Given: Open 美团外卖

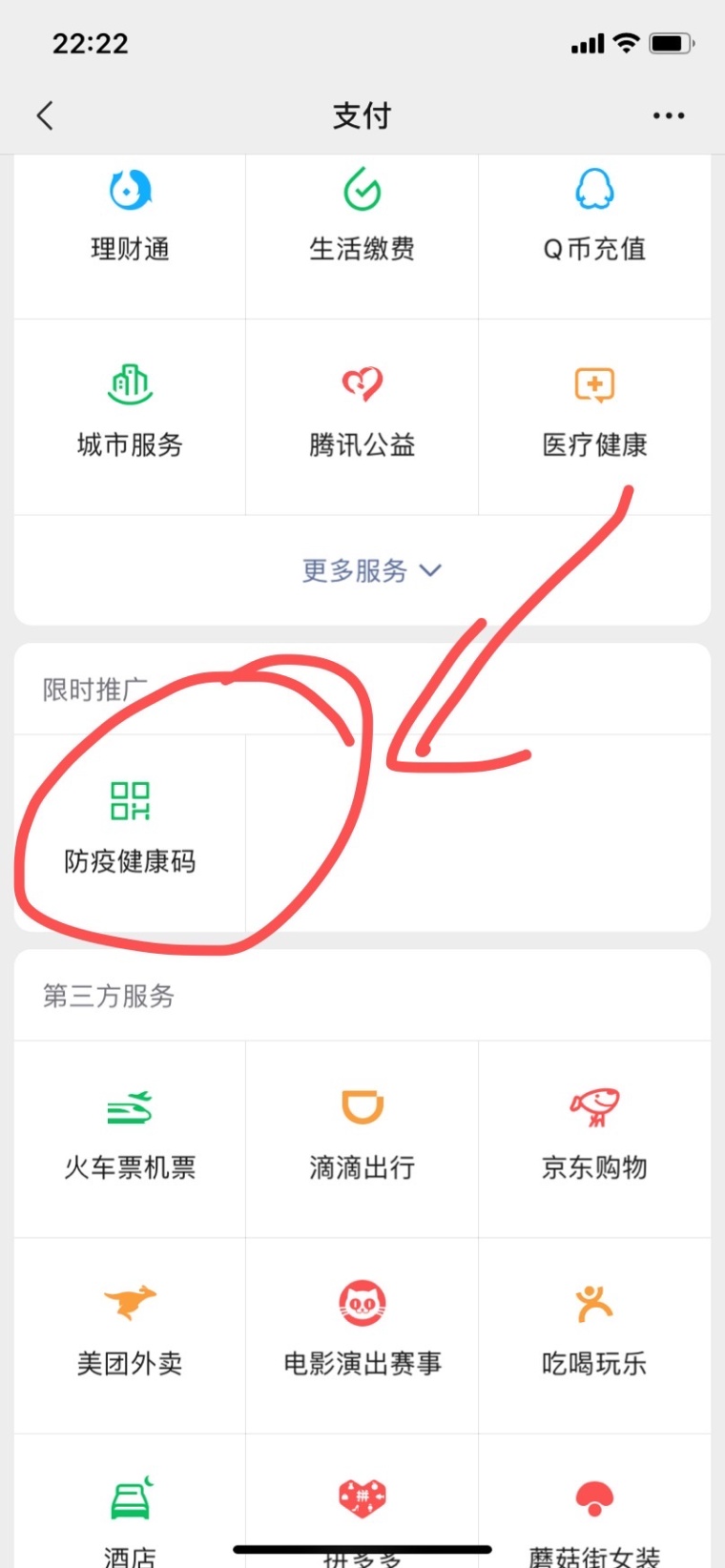Looking at the screenshot, I should point(130,1331).
